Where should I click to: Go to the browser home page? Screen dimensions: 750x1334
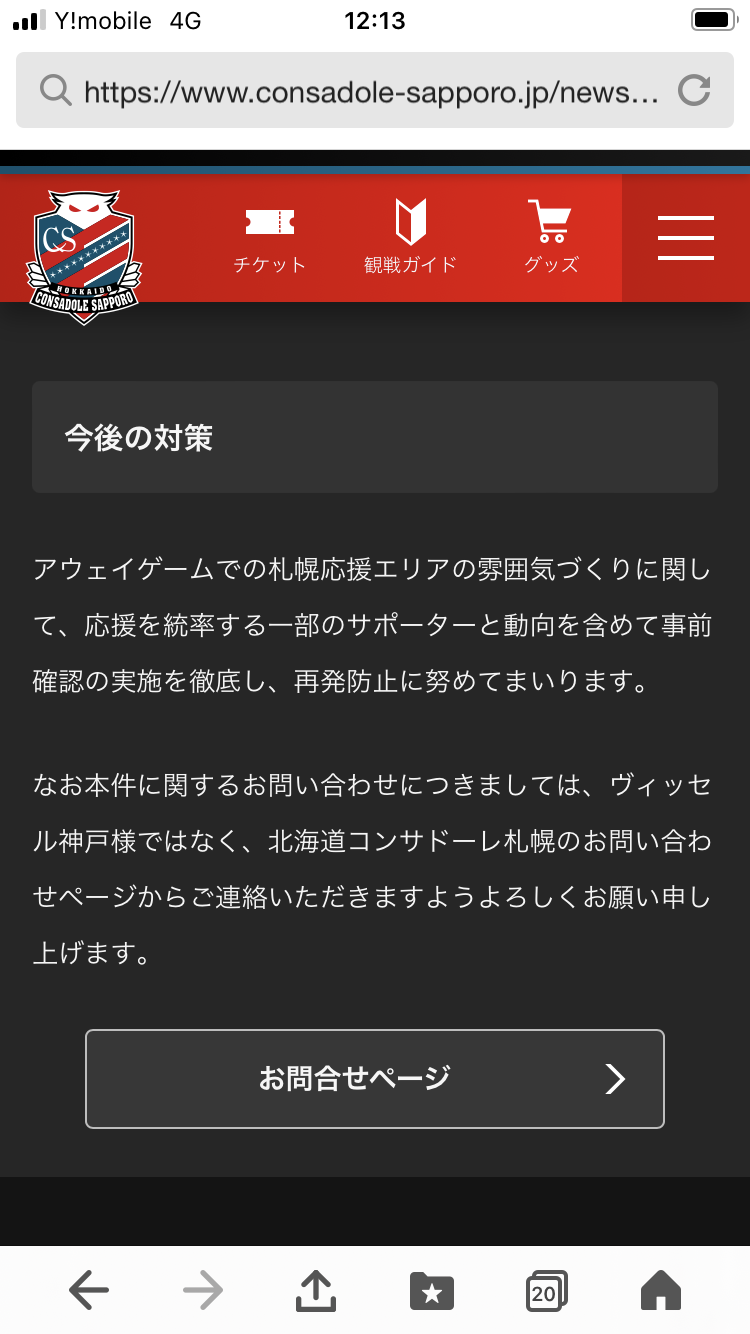pos(660,1291)
